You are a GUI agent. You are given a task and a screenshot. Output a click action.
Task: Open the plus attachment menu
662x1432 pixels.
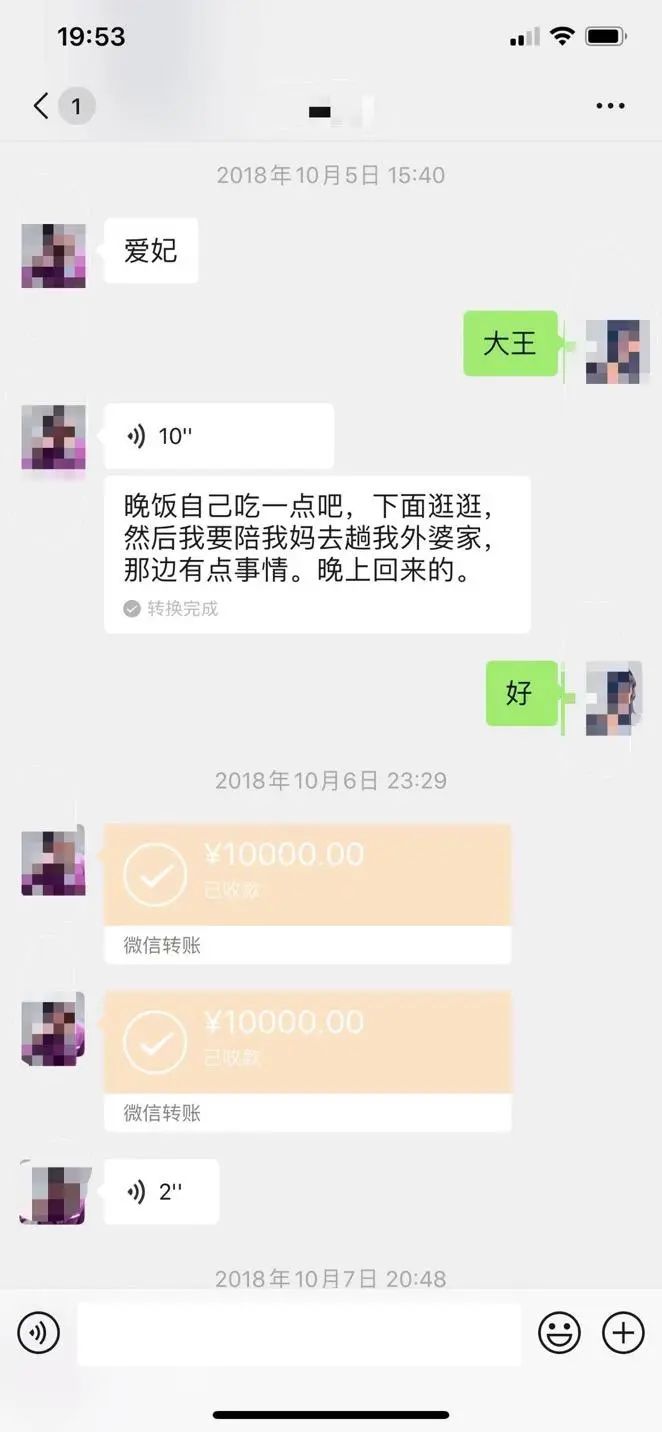[622, 1333]
